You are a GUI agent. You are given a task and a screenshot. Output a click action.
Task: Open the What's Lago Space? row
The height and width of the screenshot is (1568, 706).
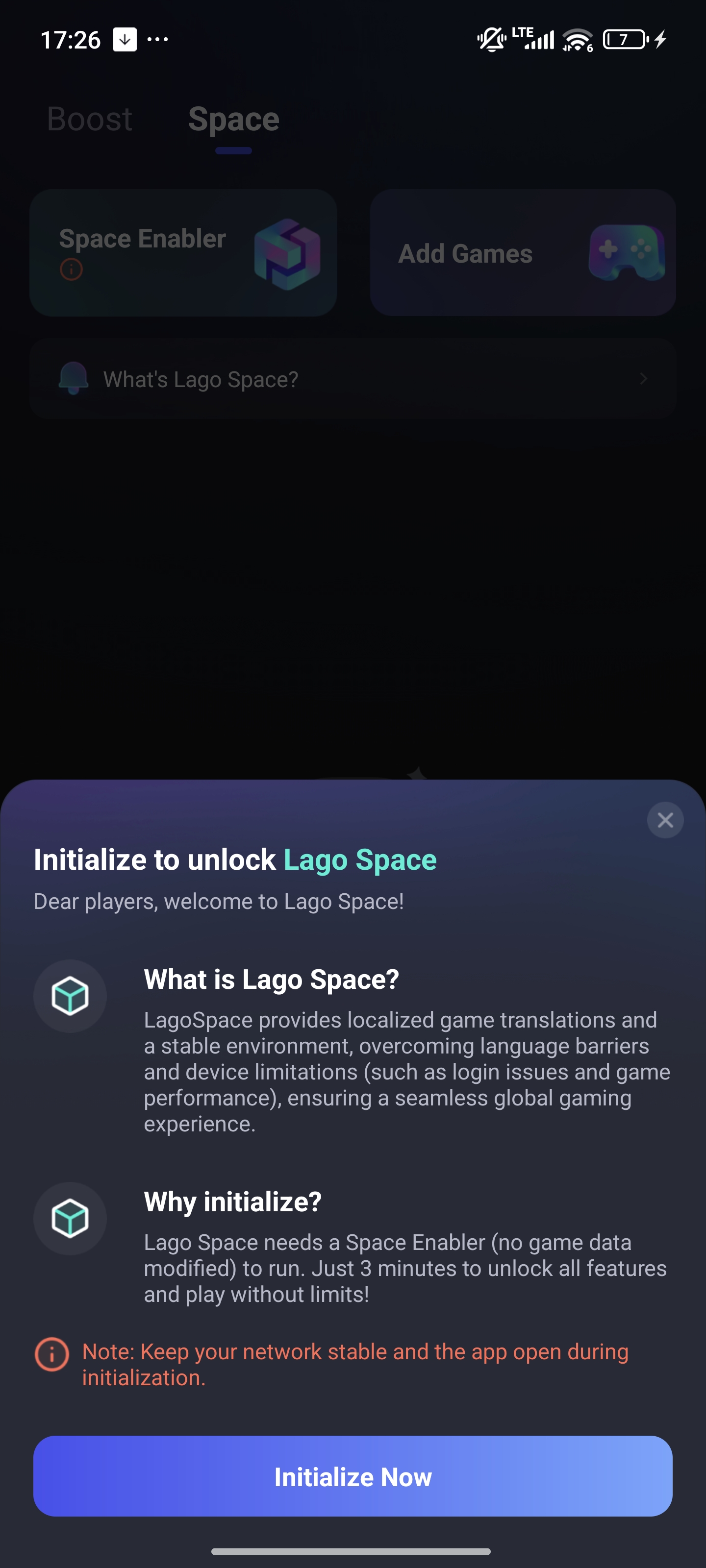pyautogui.click(x=352, y=379)
